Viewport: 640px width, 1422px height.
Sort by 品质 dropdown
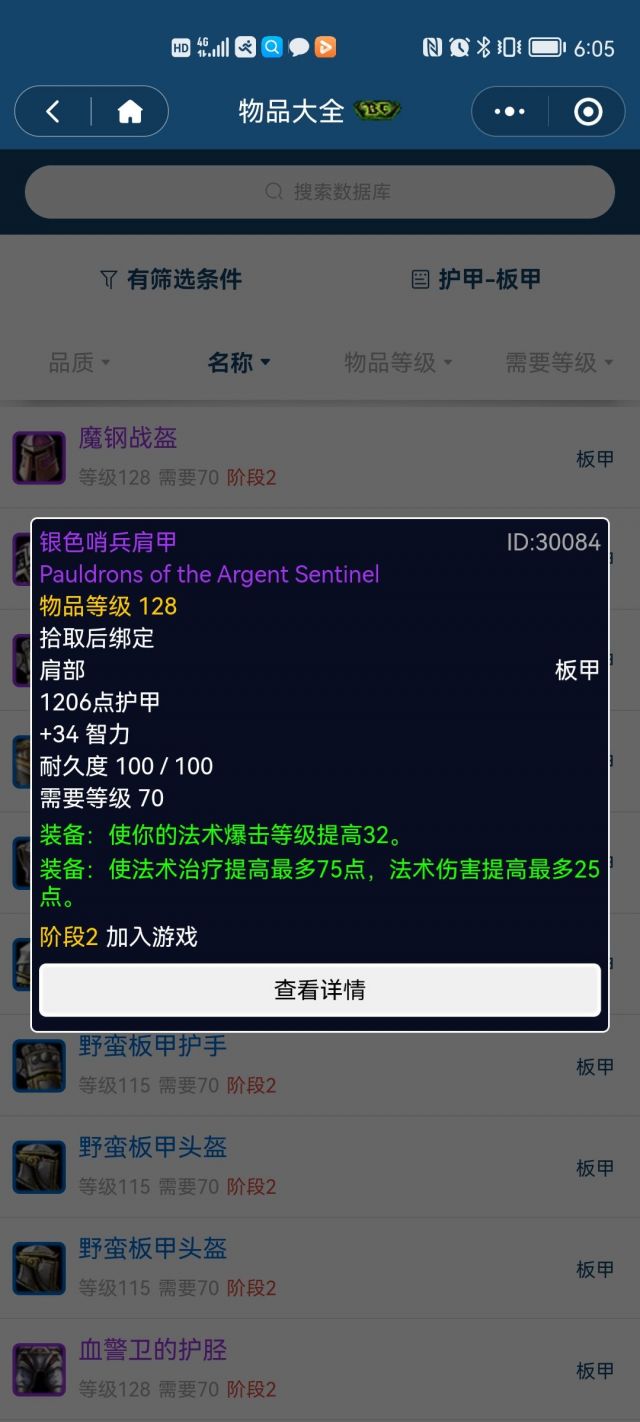[x=79, y=362]
